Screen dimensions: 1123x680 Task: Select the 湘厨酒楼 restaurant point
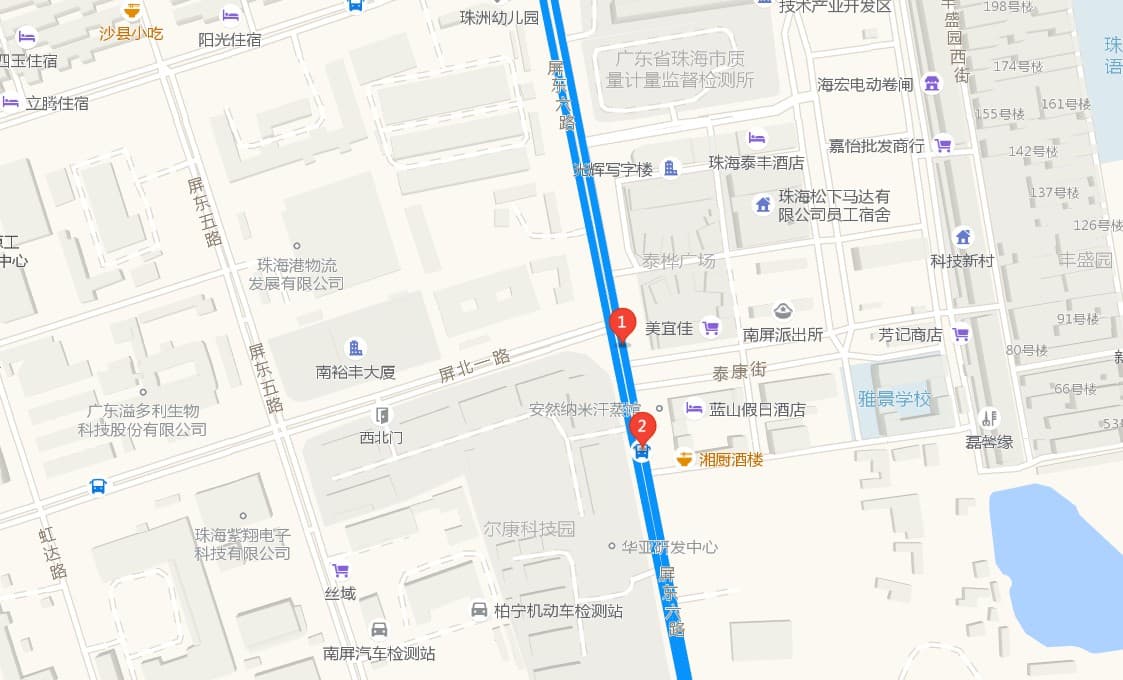pos(684,459)
